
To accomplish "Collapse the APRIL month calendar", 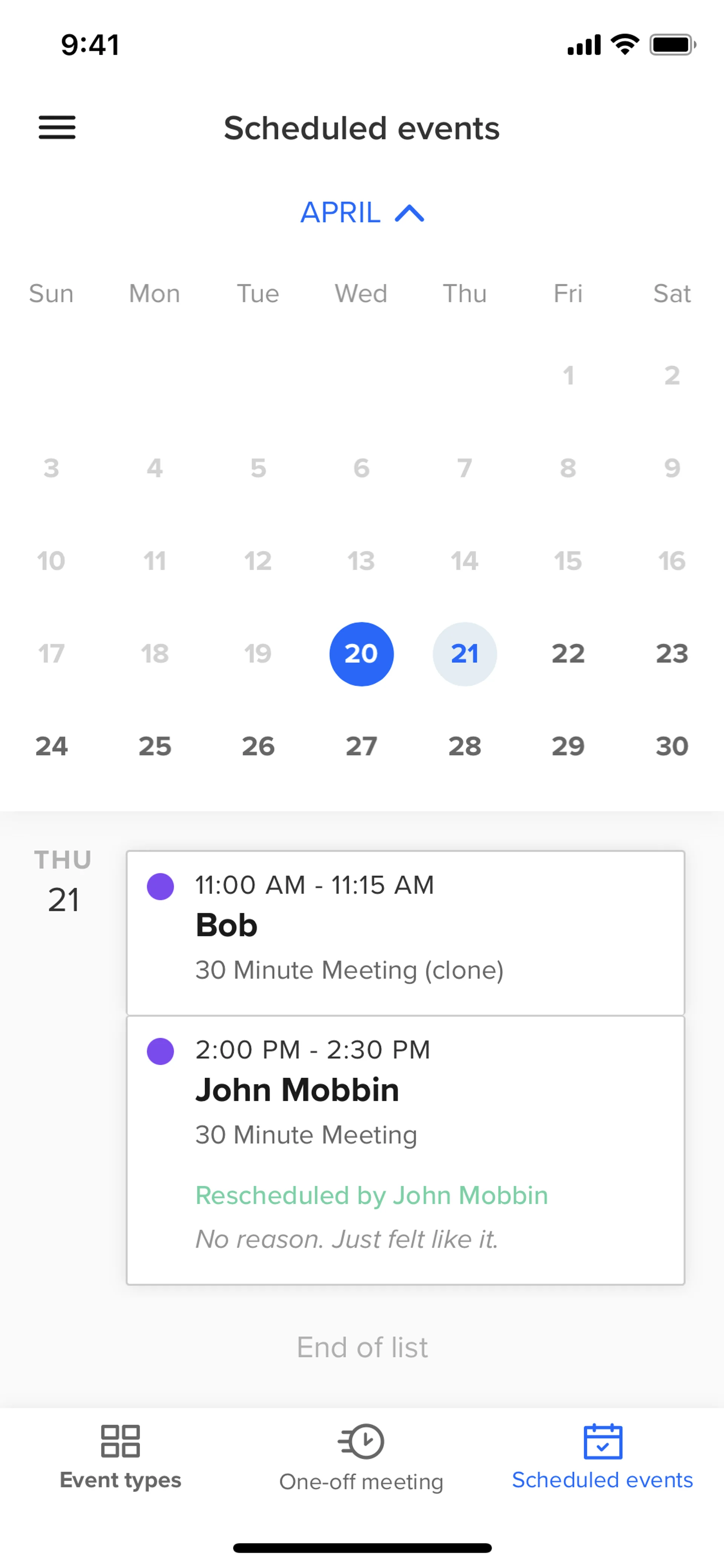I will (x=362, y=213).
